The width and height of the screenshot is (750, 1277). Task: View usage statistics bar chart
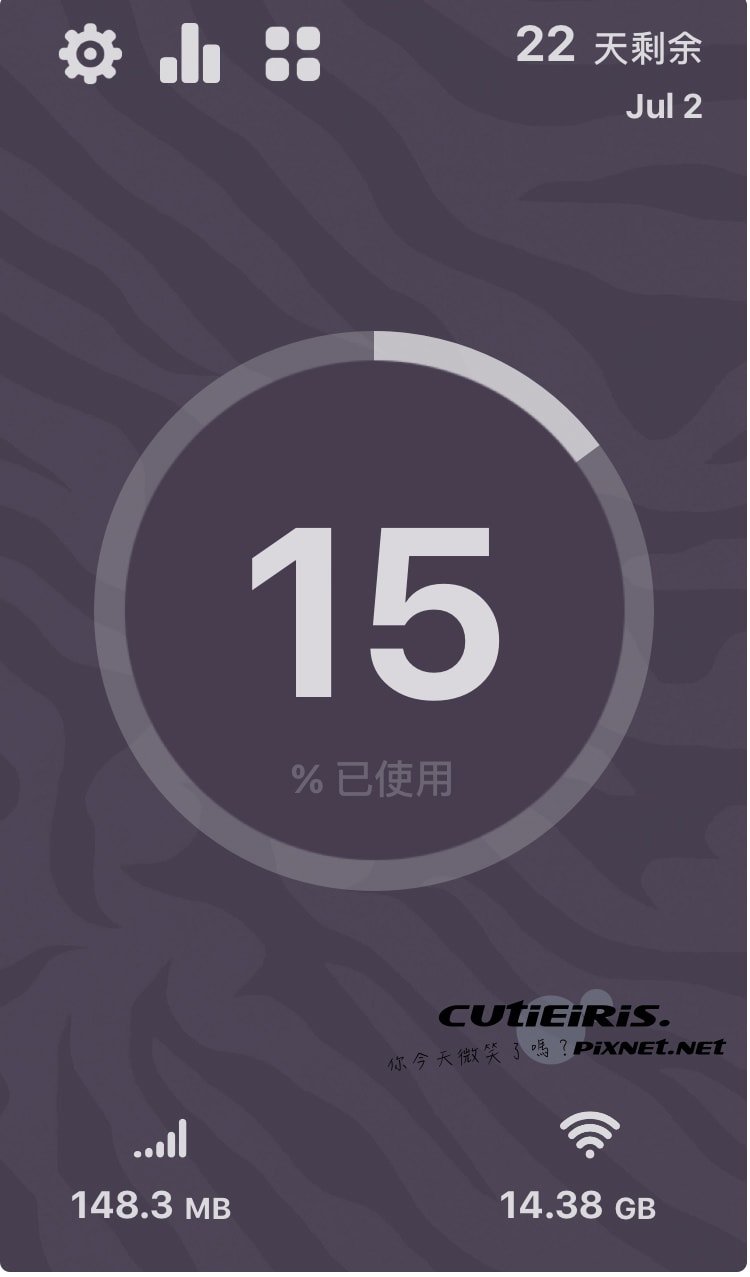point(190,54)
